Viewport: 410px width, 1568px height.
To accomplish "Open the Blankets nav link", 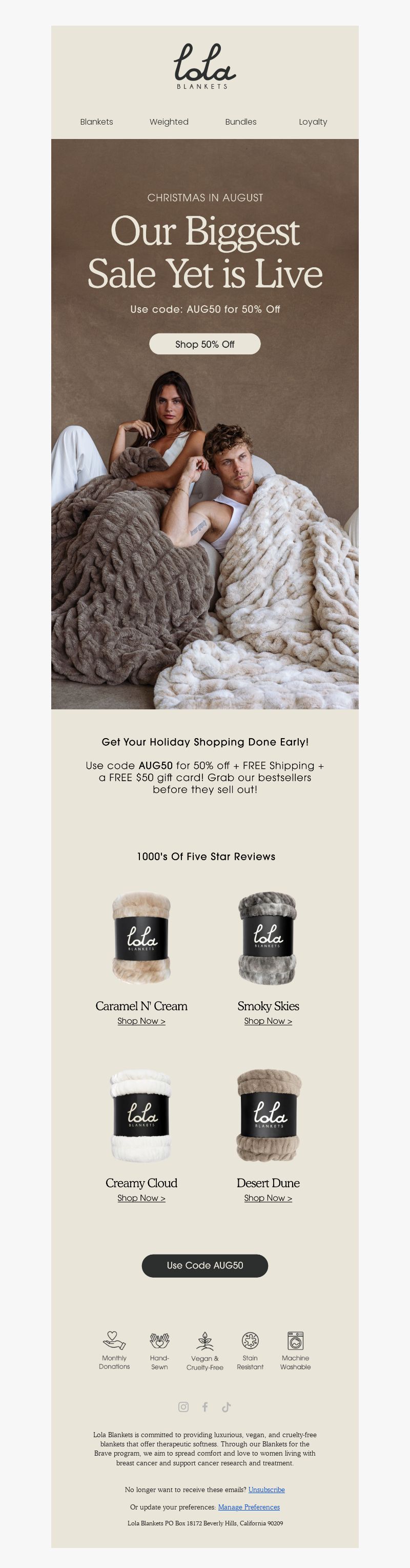I will 97,122.
